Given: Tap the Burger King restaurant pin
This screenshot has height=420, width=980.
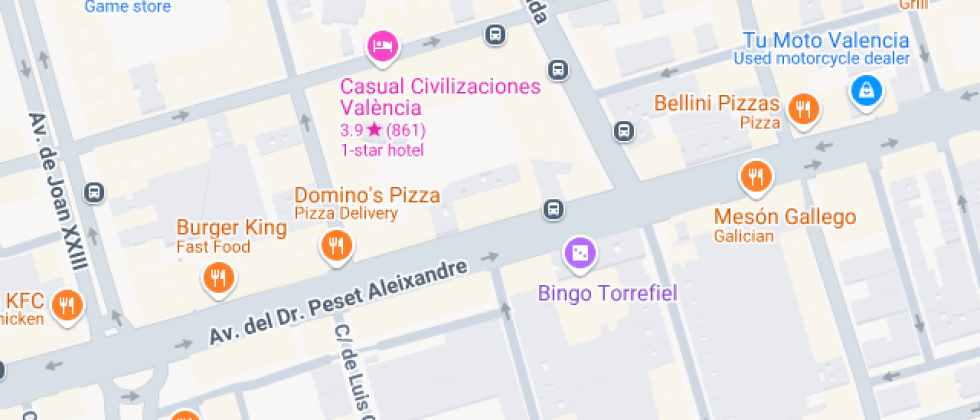Looking at the screenshot, I should [219, 276].
